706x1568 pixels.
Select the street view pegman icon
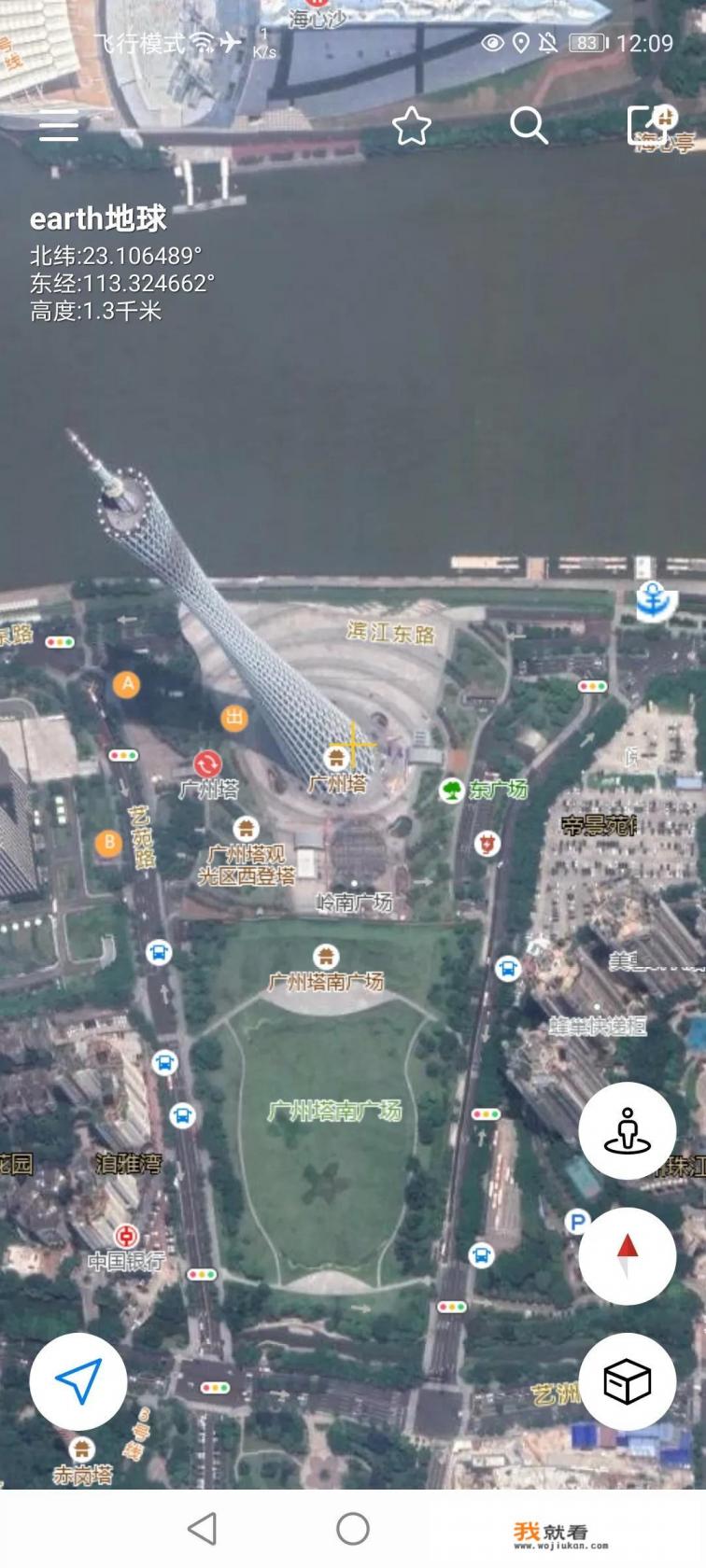pos(628,1130)
